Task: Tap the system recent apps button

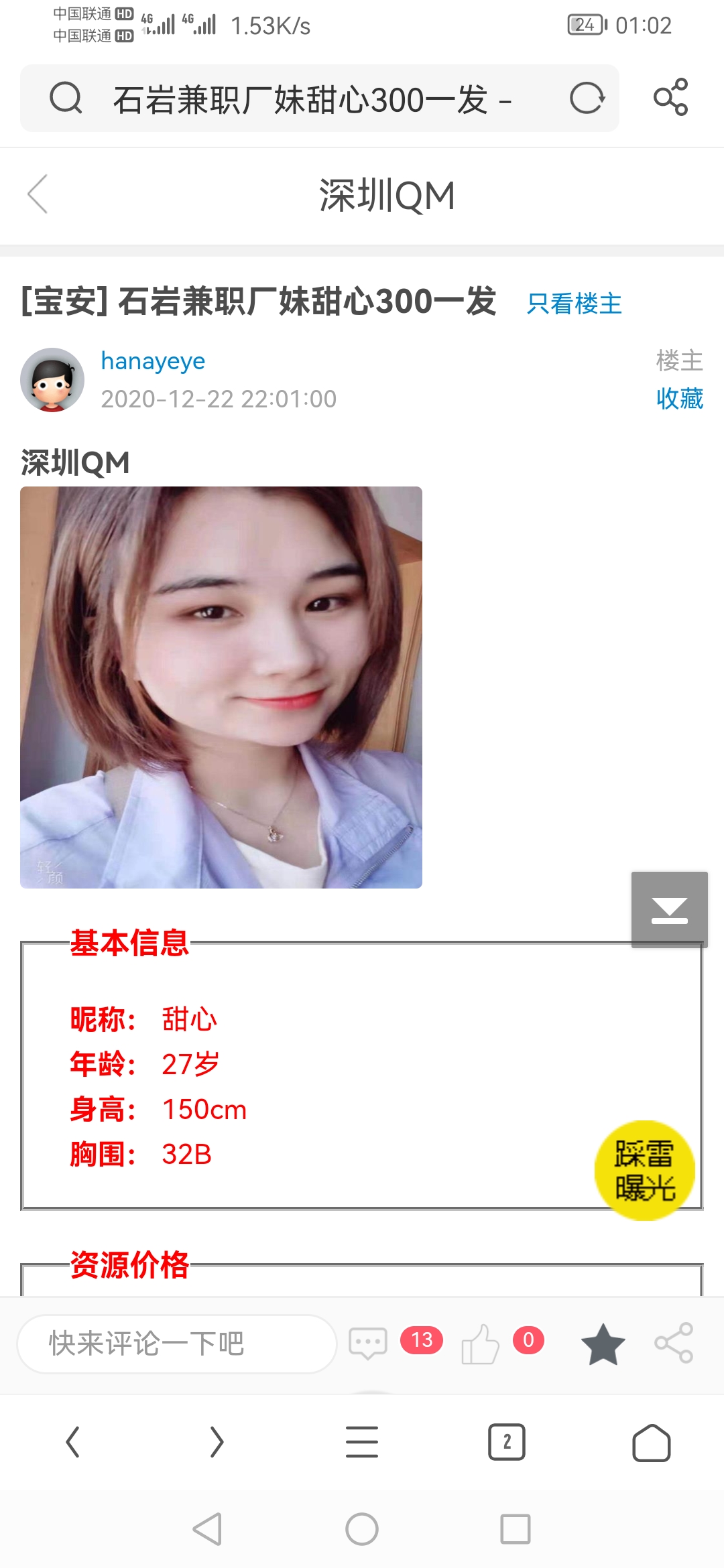Action: click(515, 1529)
